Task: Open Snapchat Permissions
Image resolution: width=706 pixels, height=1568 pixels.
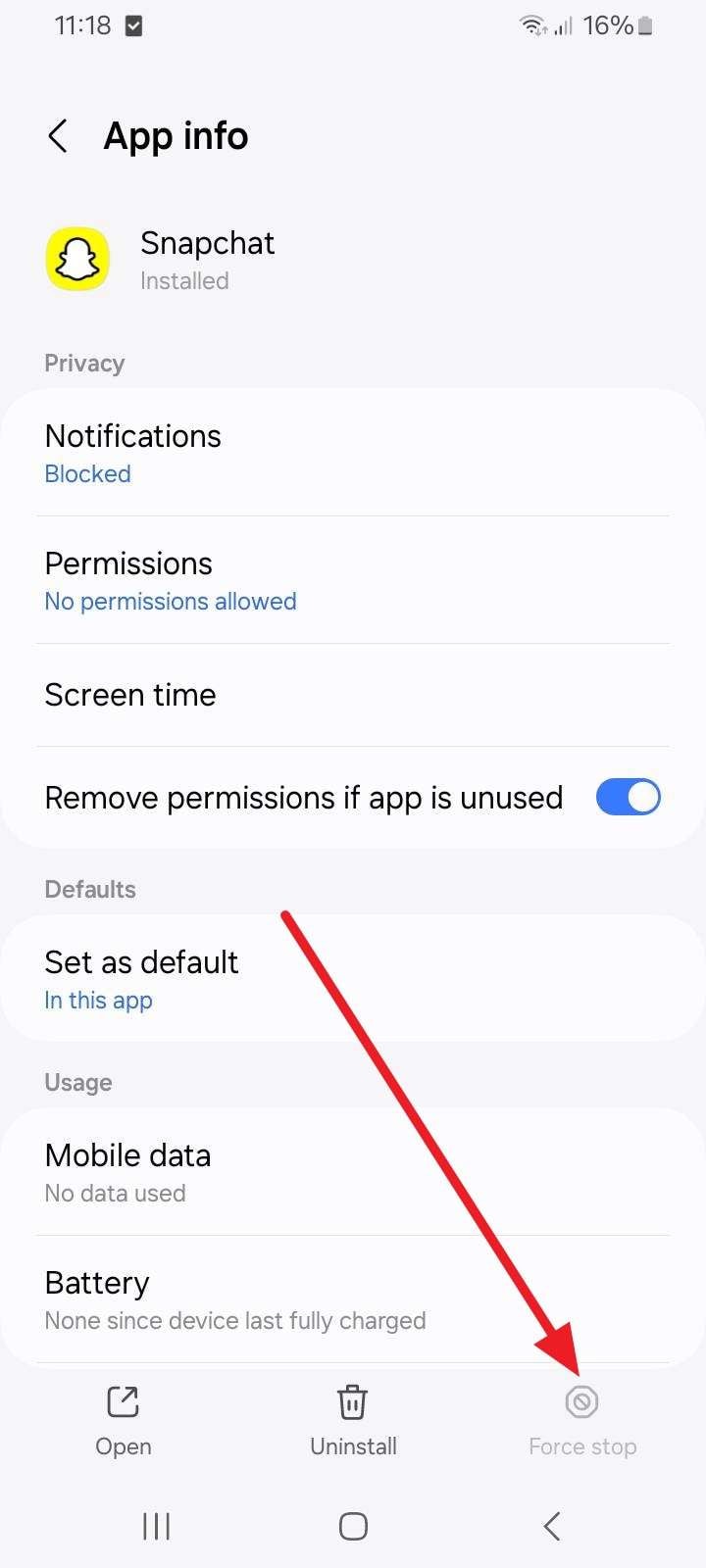Action: [x=353, y=580]
